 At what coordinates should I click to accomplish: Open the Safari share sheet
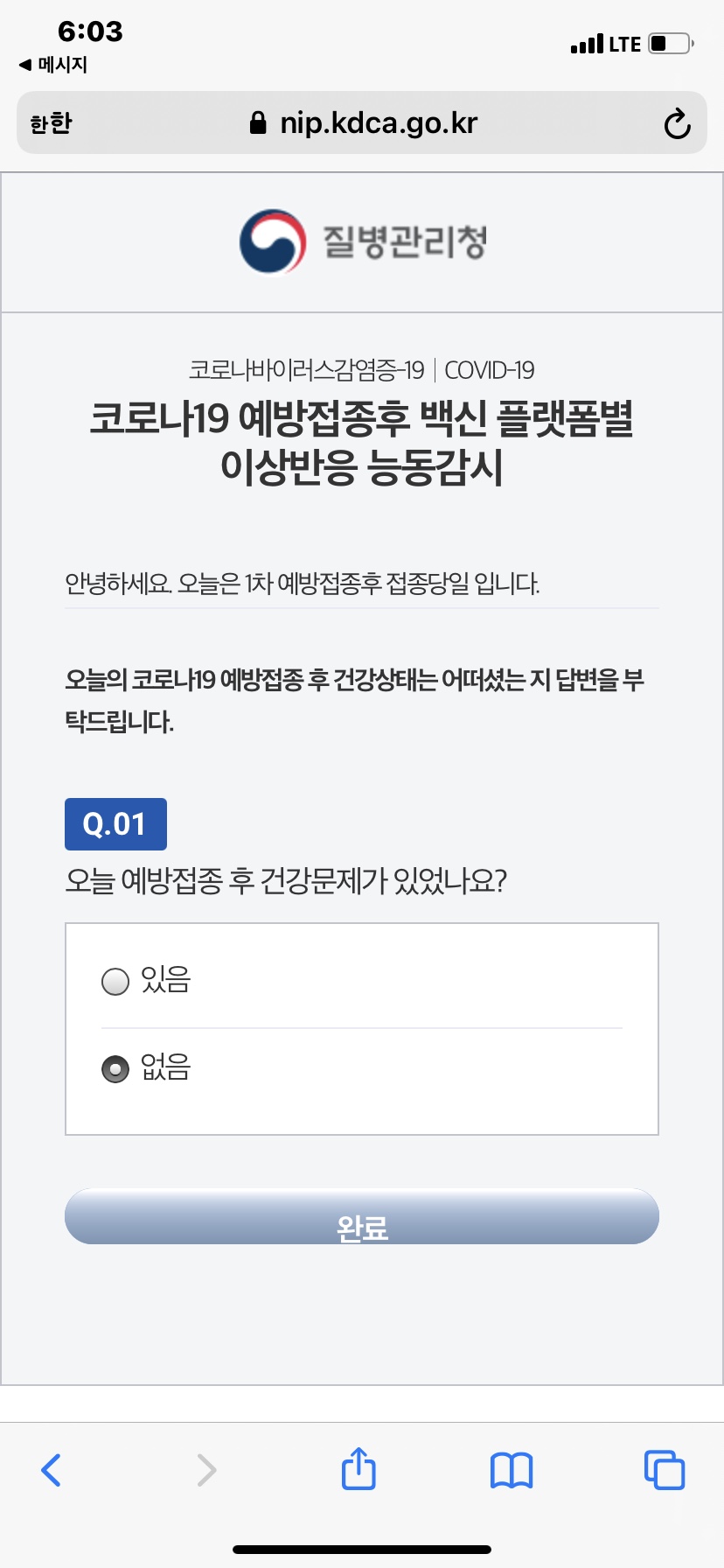359,1469
